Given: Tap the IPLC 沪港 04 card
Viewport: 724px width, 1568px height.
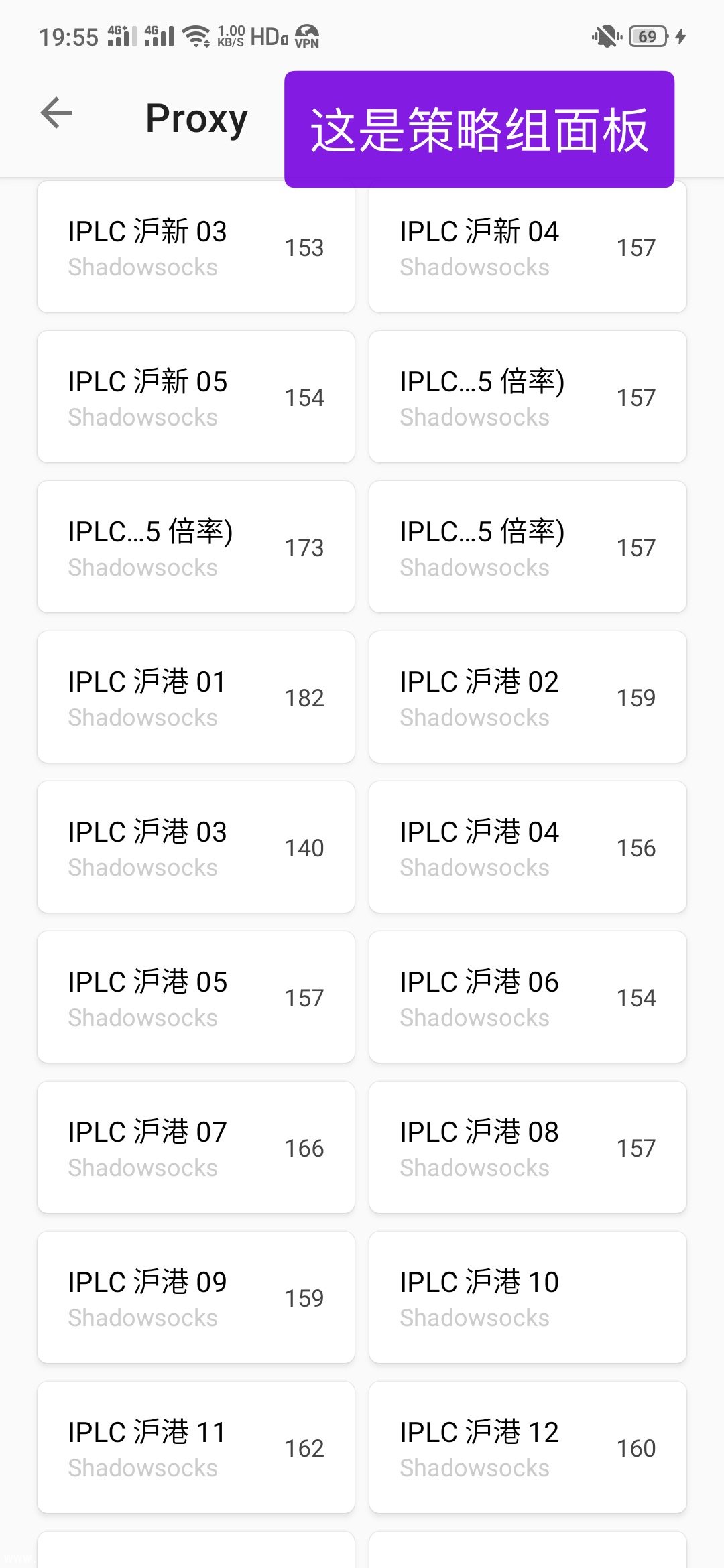Looking at the screenshot, I should [x=528, y=847].
